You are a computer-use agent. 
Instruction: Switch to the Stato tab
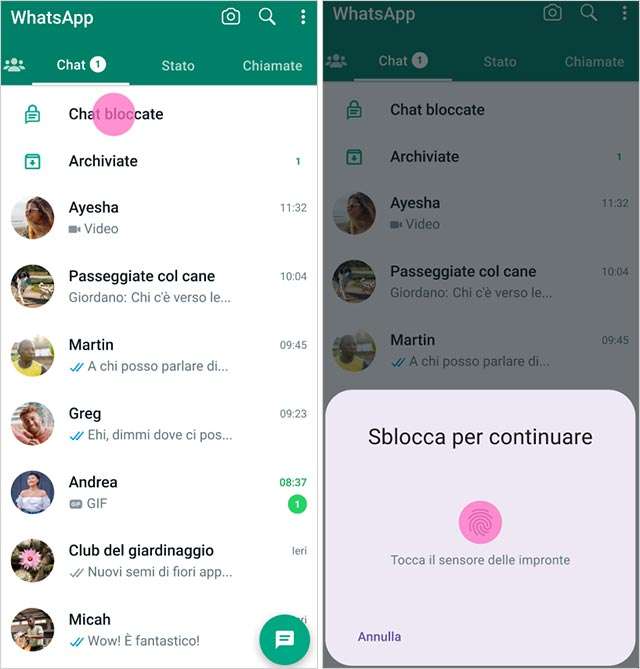point(178,66)
